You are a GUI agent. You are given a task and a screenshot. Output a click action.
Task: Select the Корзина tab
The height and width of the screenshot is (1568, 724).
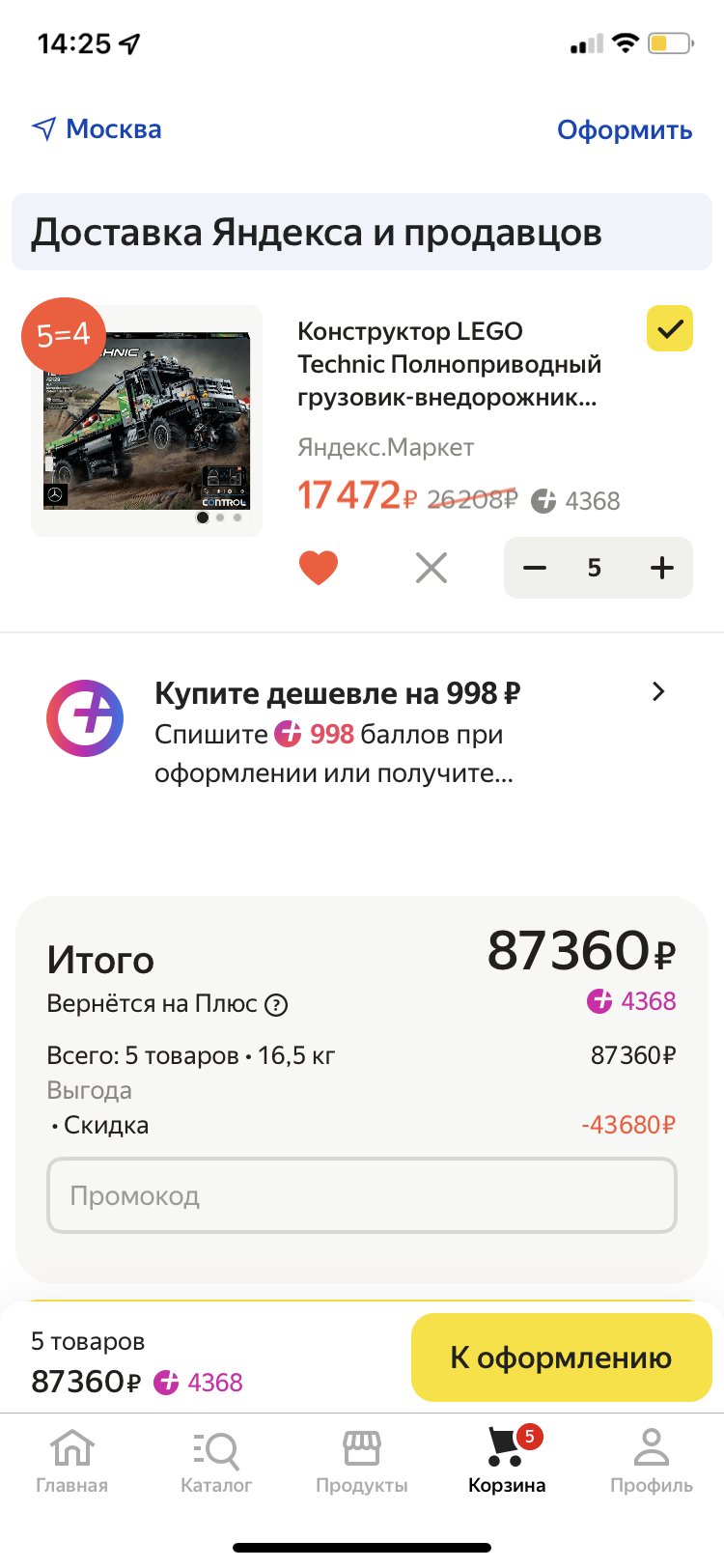(507, 1462)
